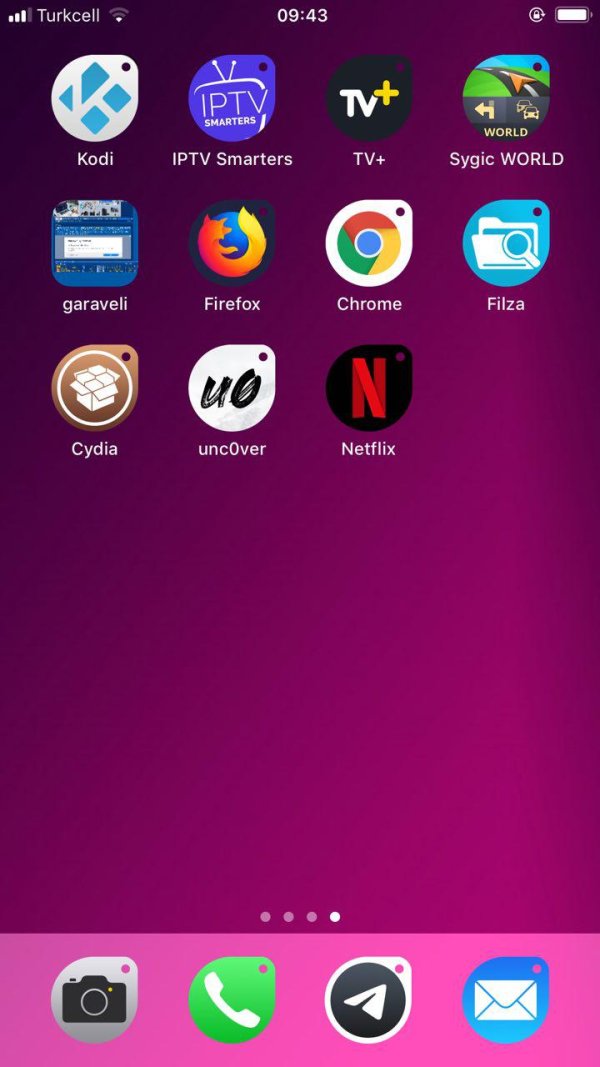Open Chrome browser
Viewport: 600px width, 1067px height.
[369, 243]
